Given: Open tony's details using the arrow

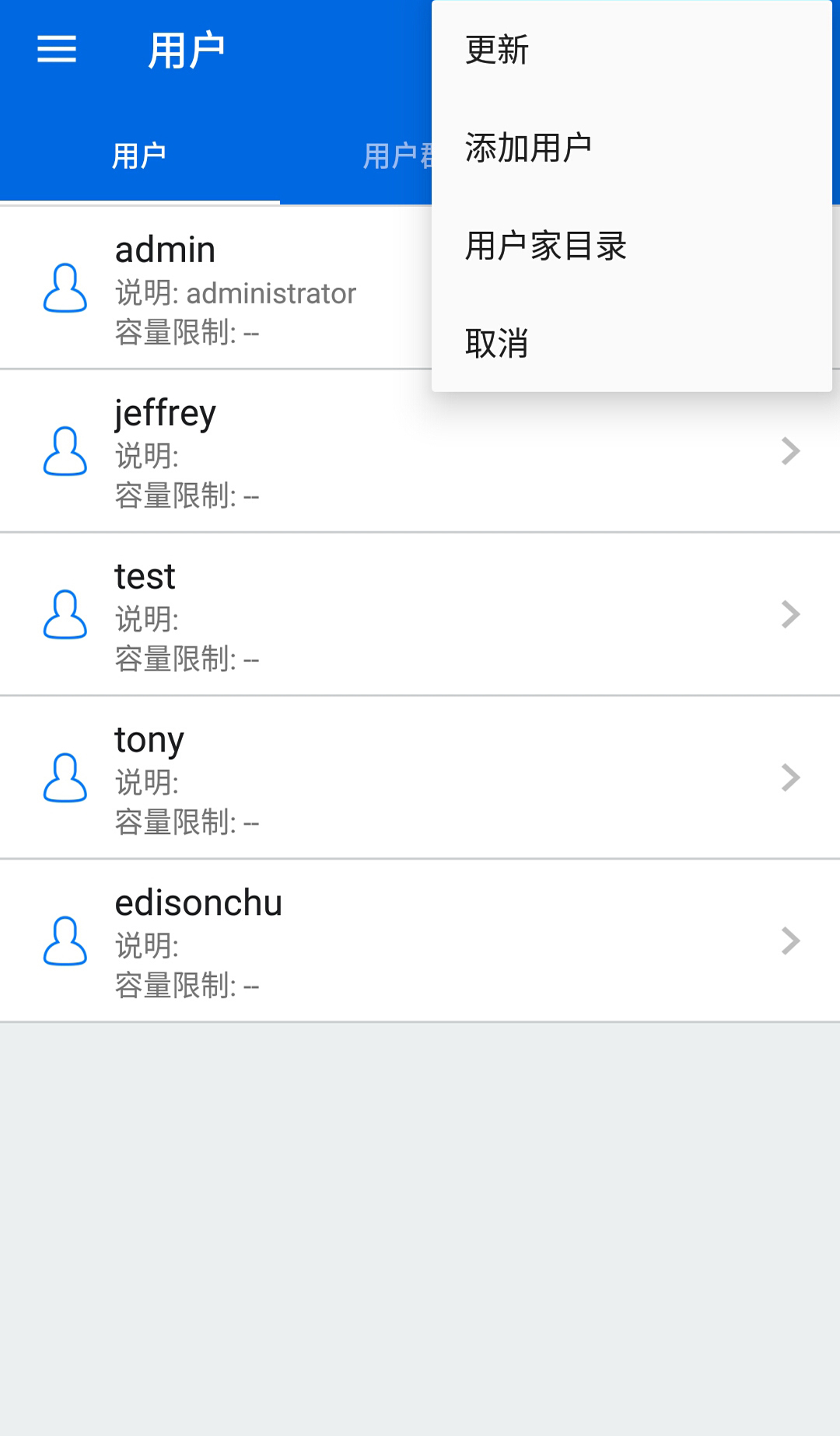Looking at the screenshot, I should (789, 778).
